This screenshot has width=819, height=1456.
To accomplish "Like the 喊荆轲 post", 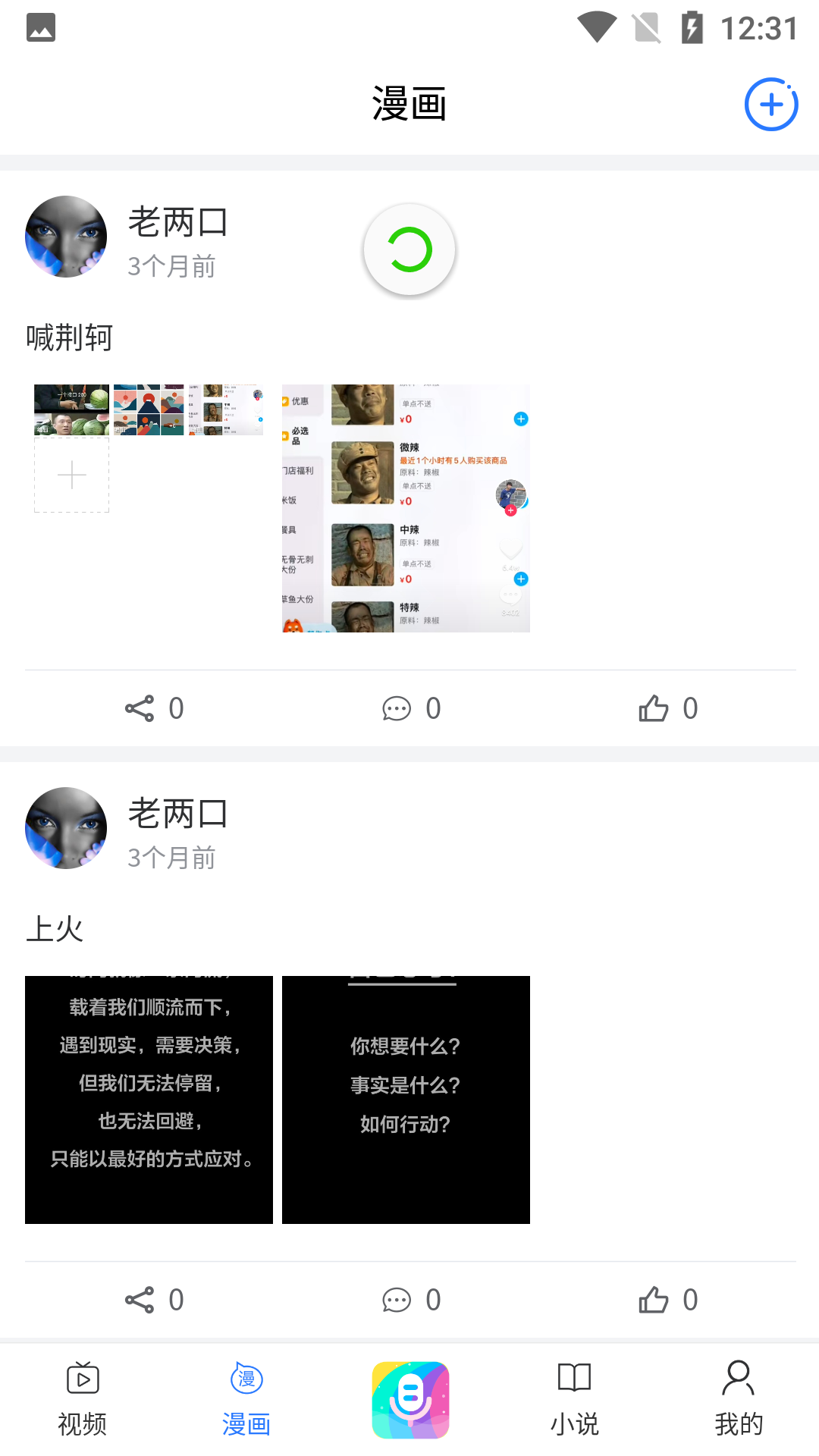I will 667,708.
